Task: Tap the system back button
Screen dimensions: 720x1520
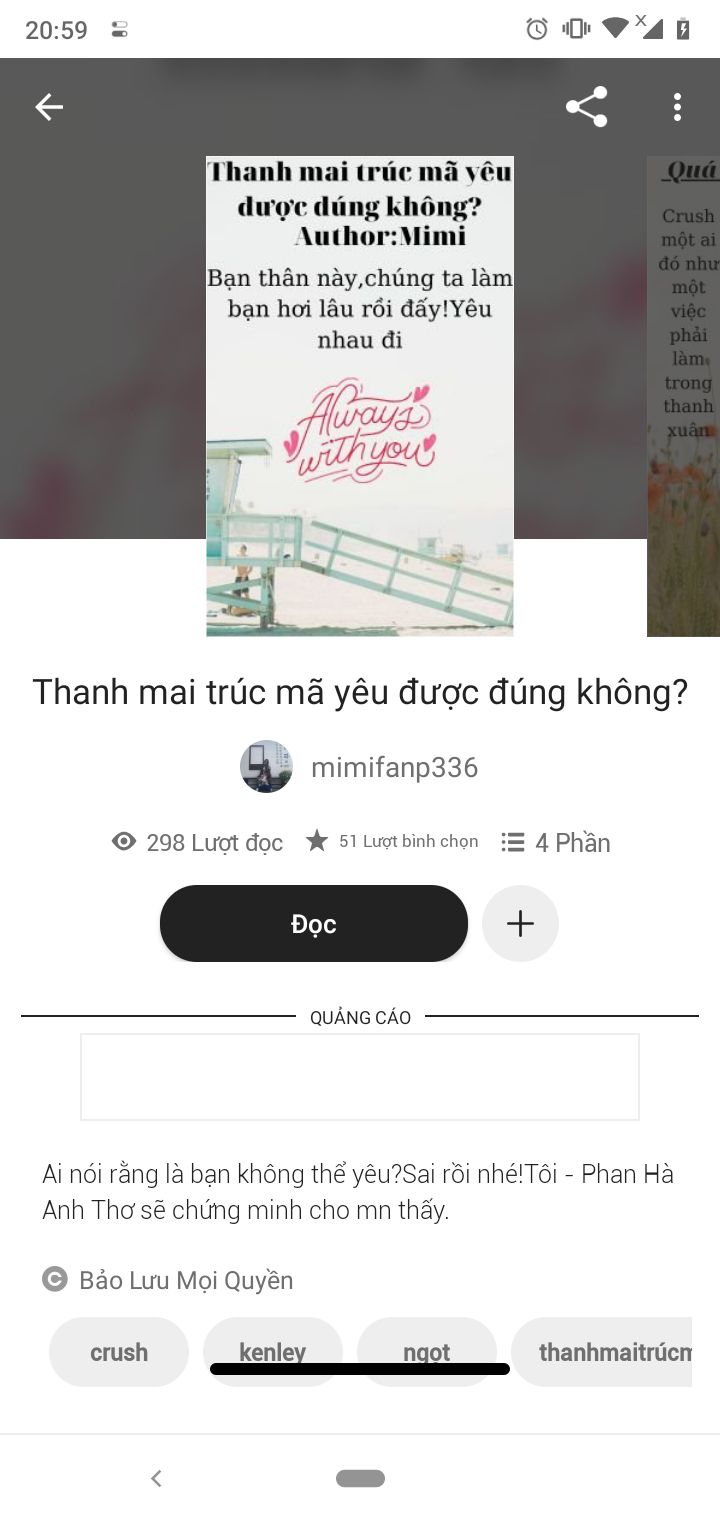Action: coord(156,1478)
